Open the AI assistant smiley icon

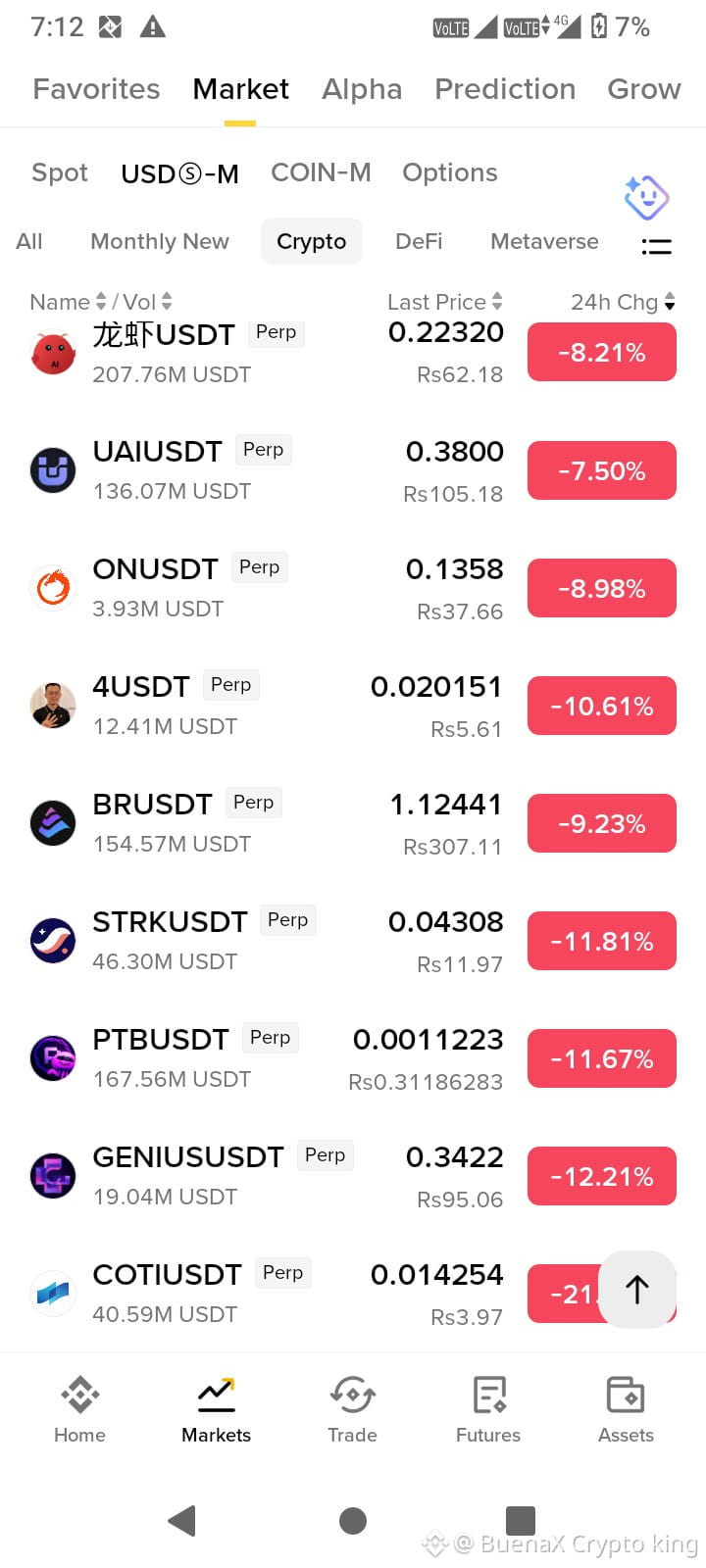coord(646,197)
